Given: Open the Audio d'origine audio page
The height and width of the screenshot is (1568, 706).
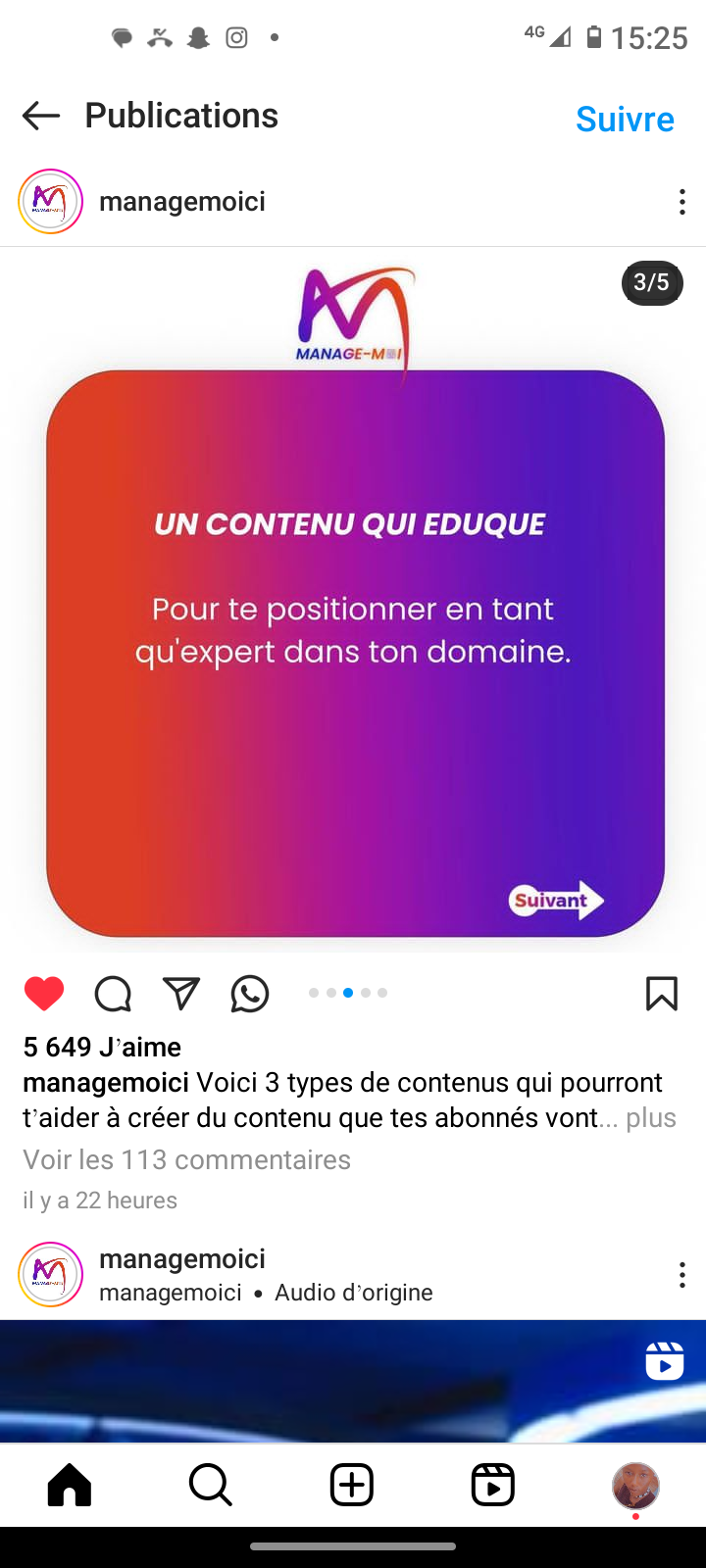Looking at the screenshot, I should pos(353,1293).
